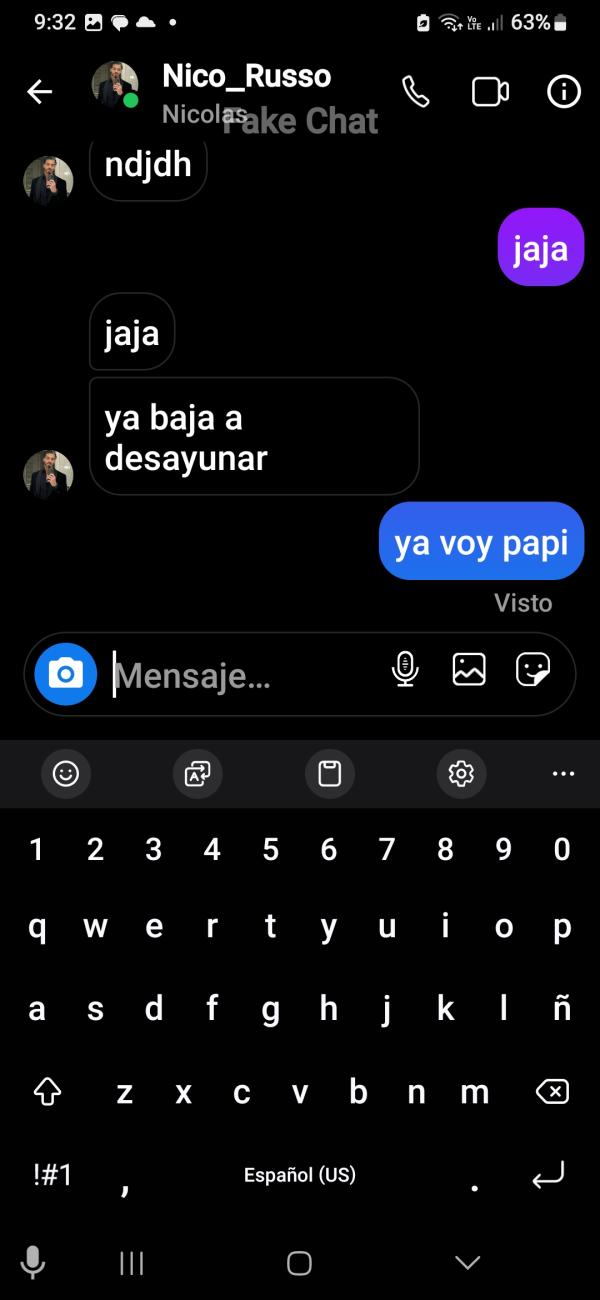The width and height of the screenshot is (600, 1300).
Task: Hide the keyboard with the down chevron
Action: point(467,1263)
